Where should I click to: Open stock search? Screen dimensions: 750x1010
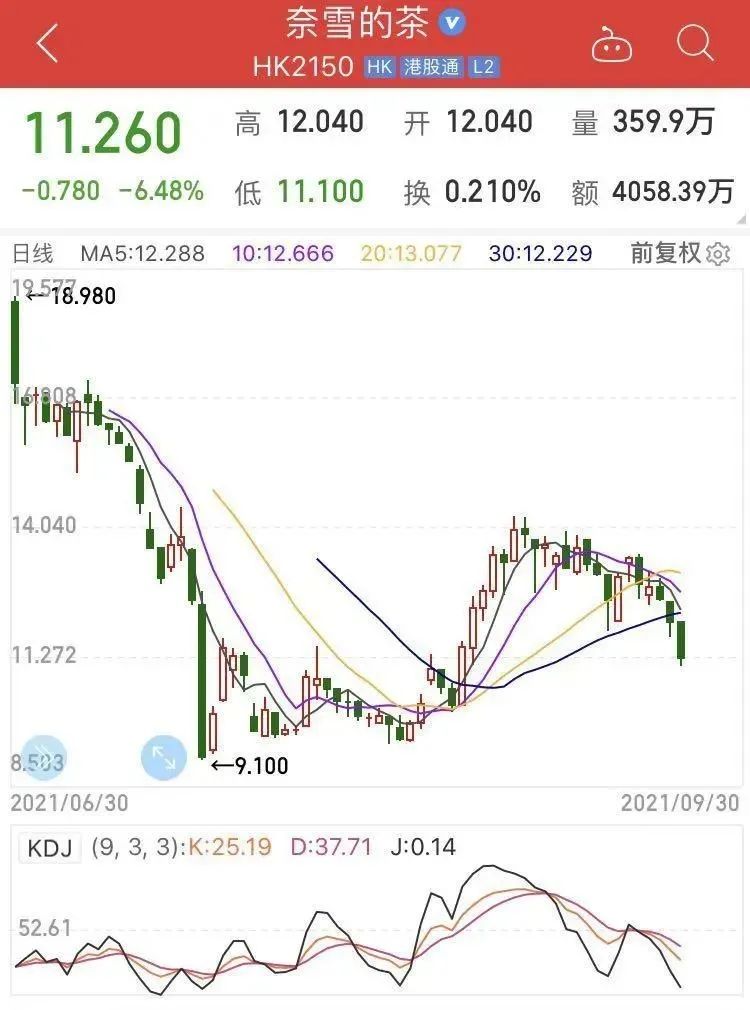694,44
